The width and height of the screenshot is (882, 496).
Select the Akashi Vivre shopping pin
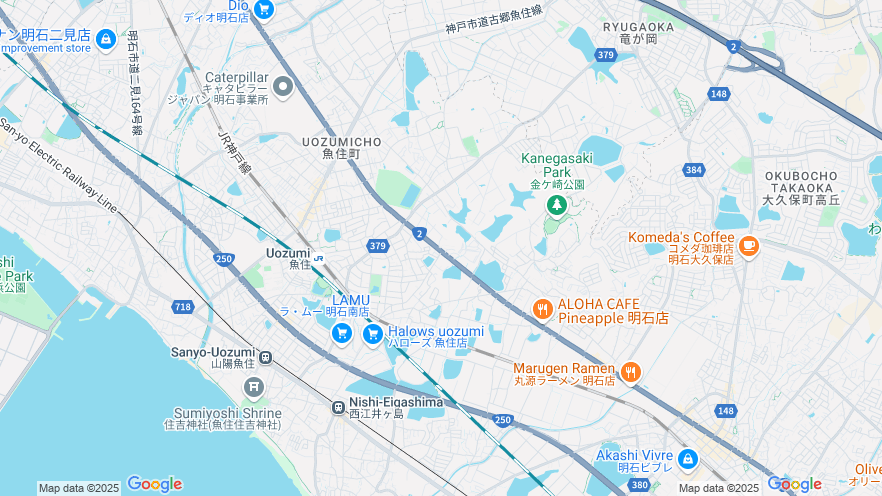[x=687, y=459]
